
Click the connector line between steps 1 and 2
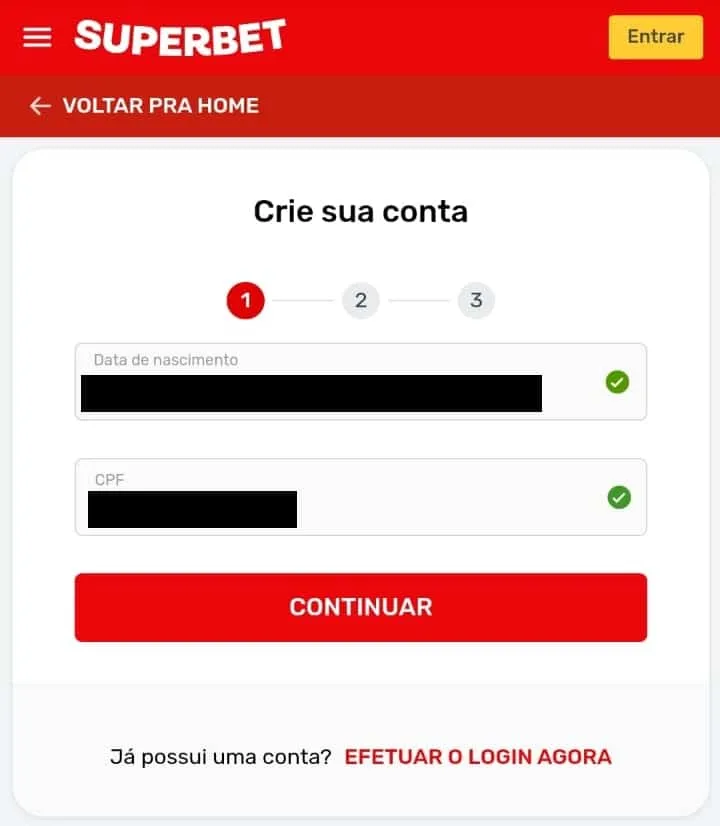[x=303, y=300]
